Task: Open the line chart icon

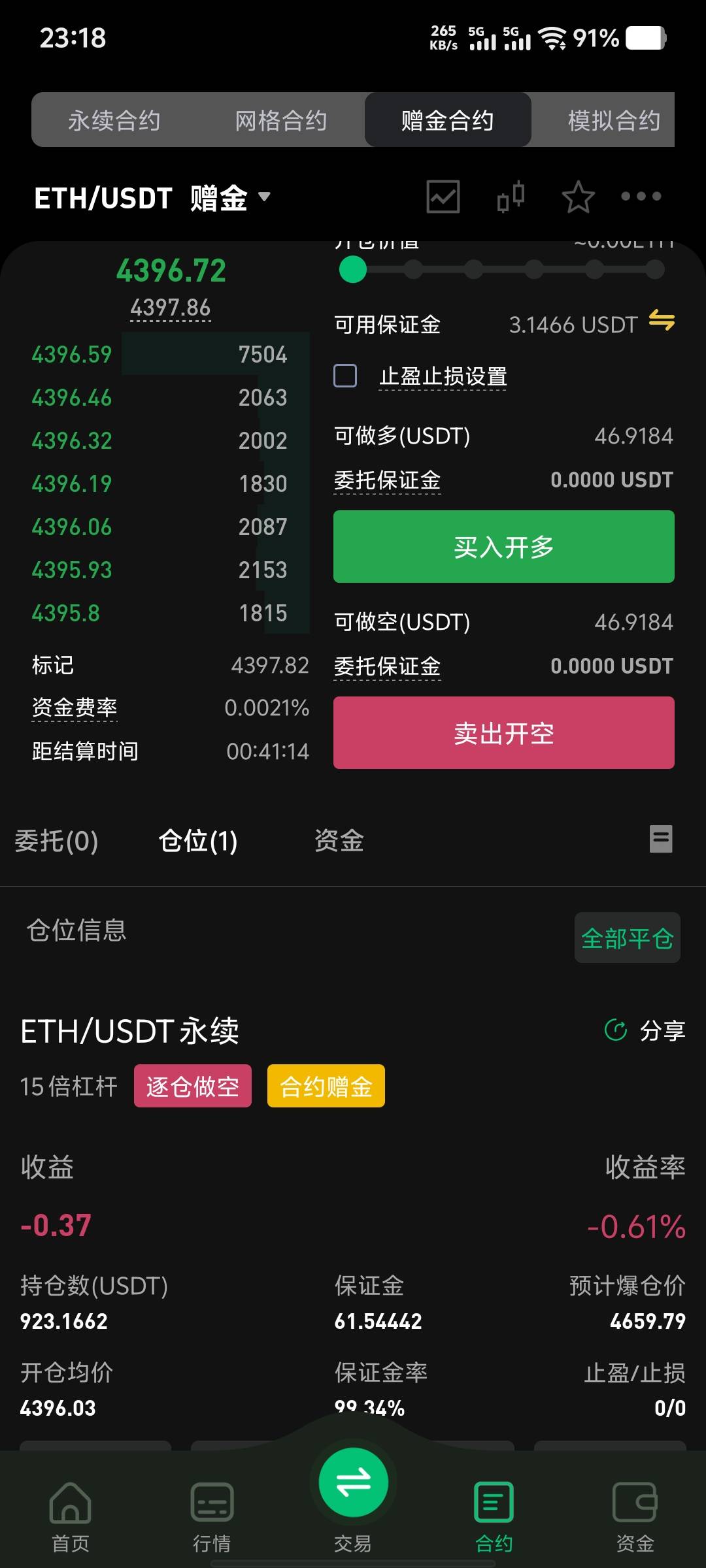Action: 443,197
